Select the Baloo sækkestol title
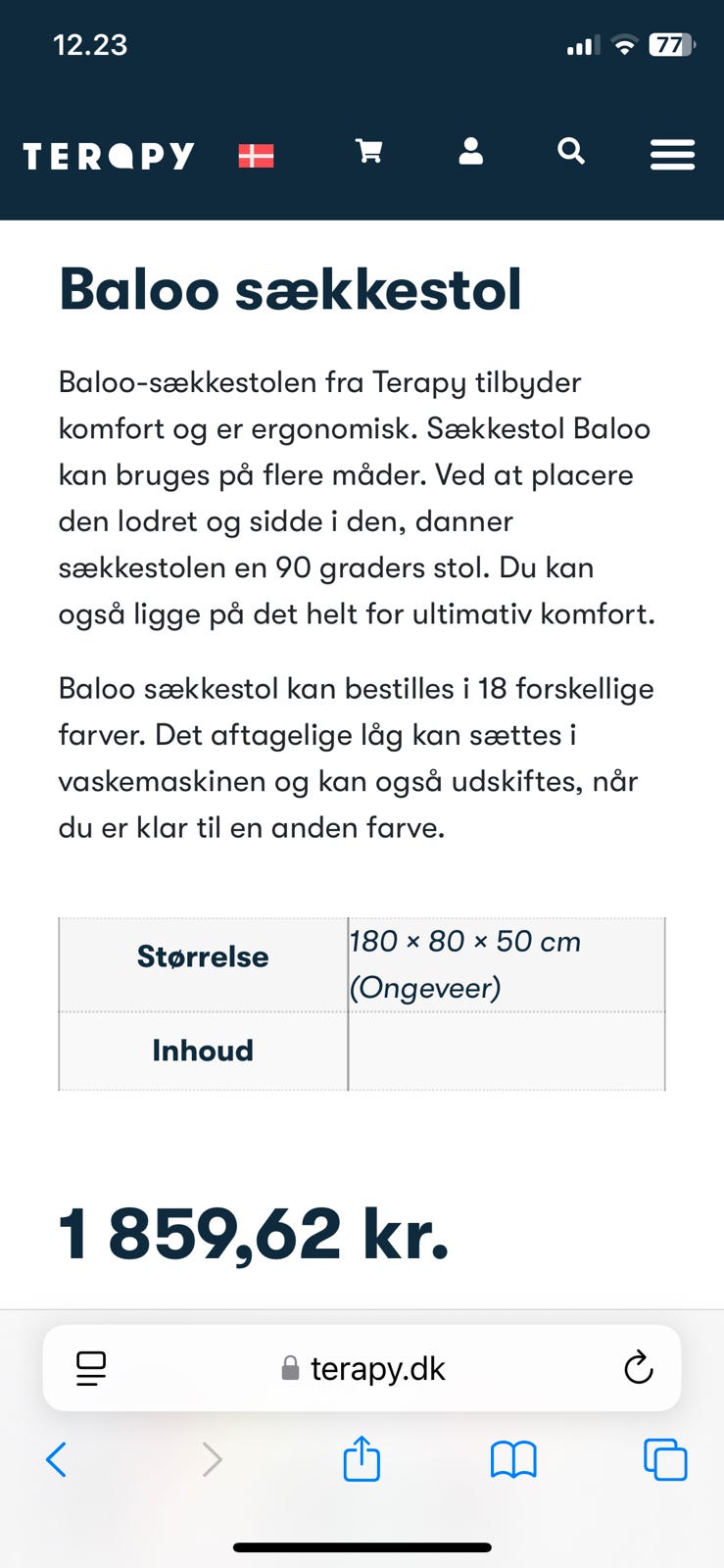724x1568 pixels. 291,289
